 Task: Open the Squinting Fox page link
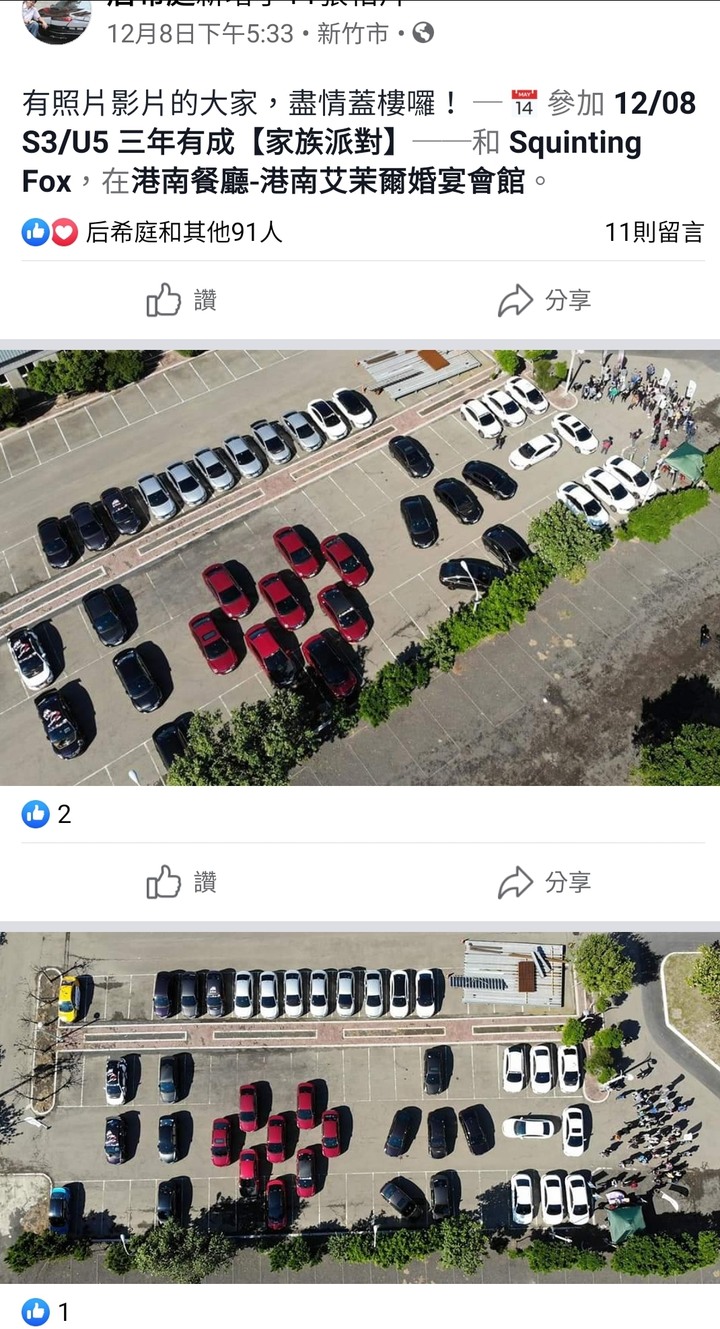(x=574, y=142)
